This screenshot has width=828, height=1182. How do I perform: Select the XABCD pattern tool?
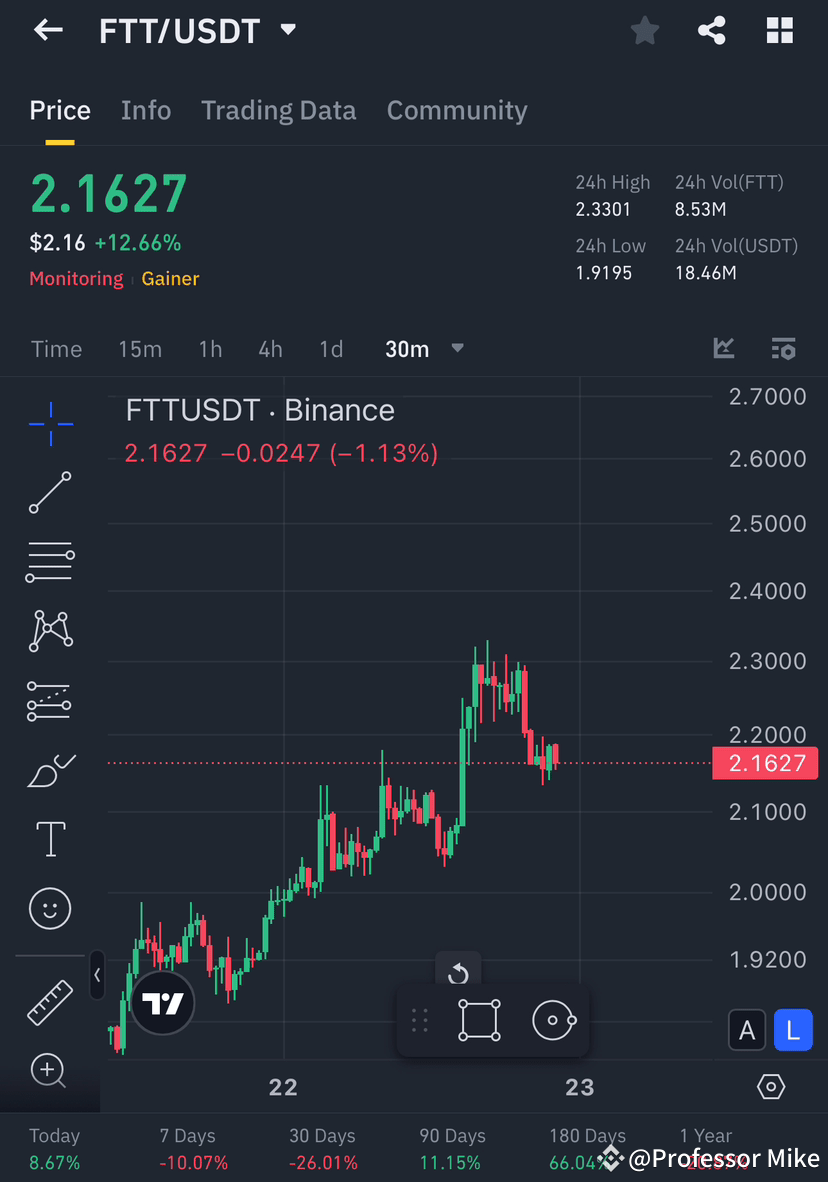(x=49, y=630)
